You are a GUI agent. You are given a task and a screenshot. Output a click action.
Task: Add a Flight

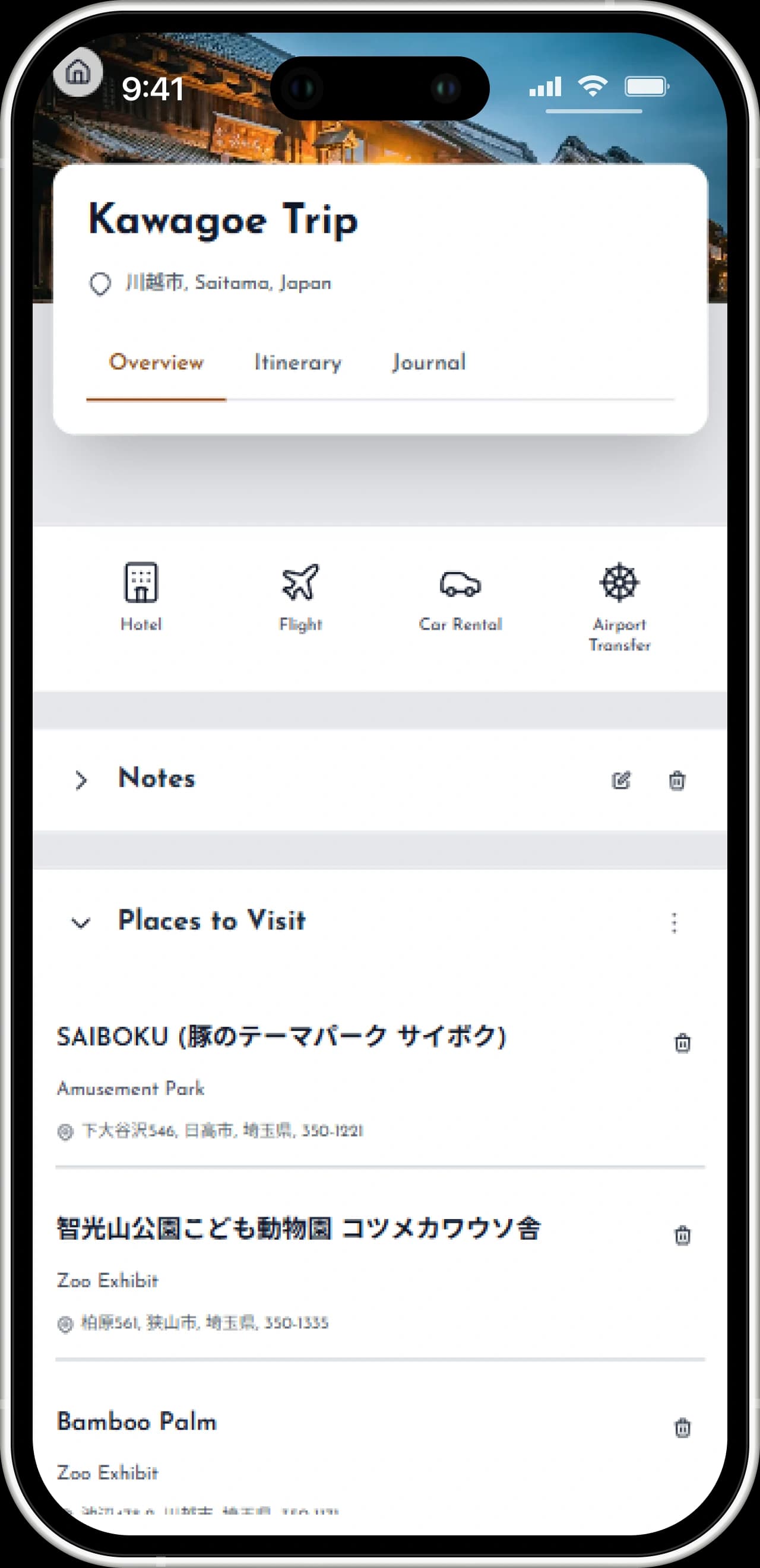(300, 597)
